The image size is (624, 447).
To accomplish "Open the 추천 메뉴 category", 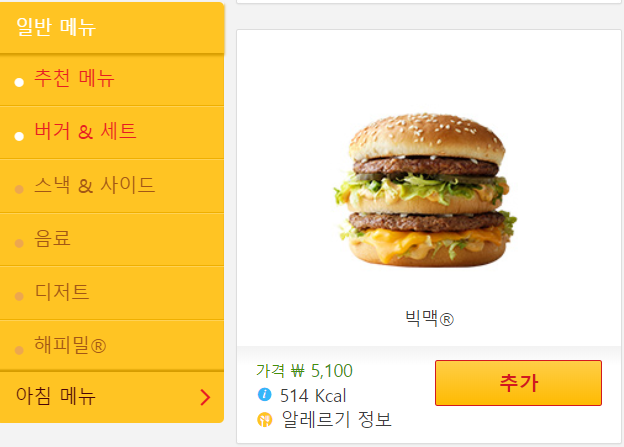I will (x=74, y=78).
